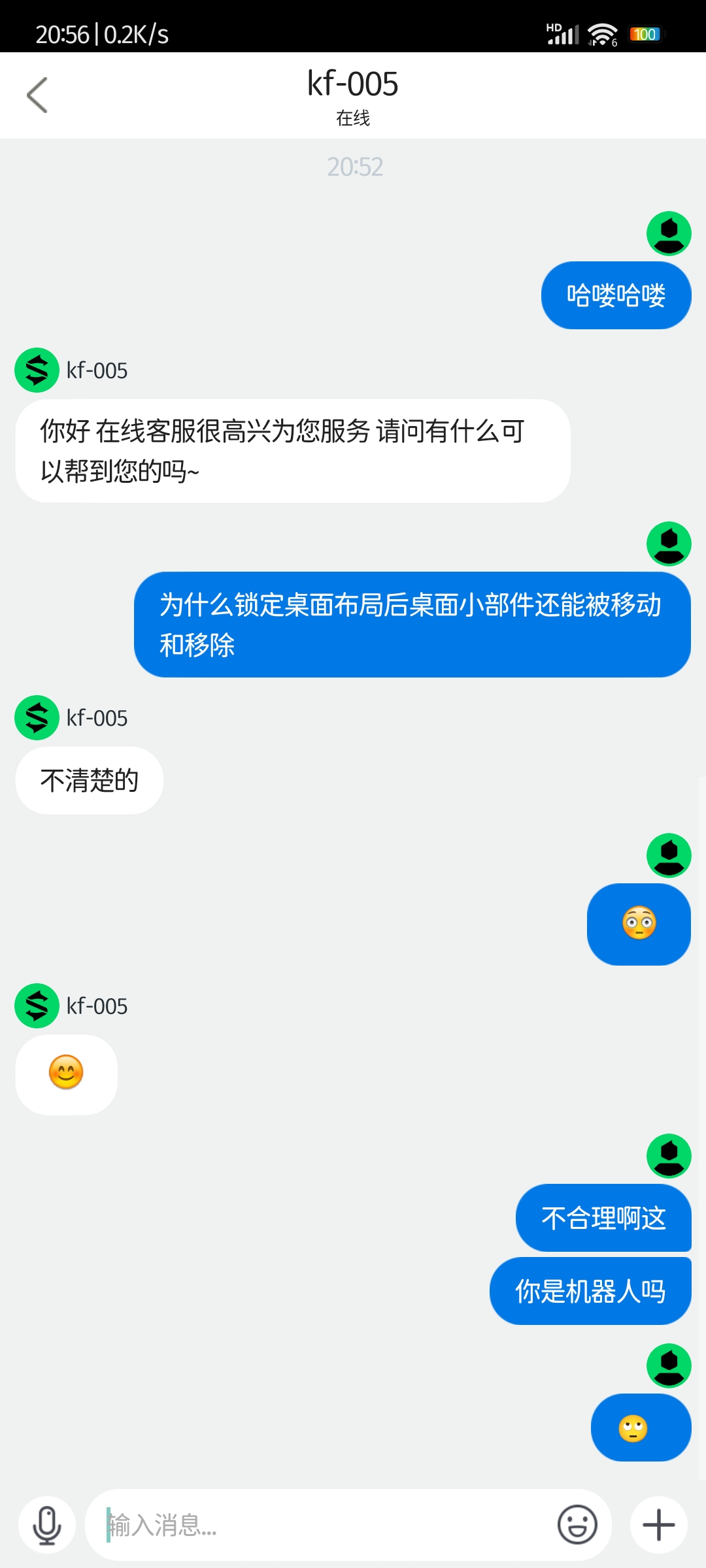Tap the microphone icon for voice input

[x=47, y=1525]
